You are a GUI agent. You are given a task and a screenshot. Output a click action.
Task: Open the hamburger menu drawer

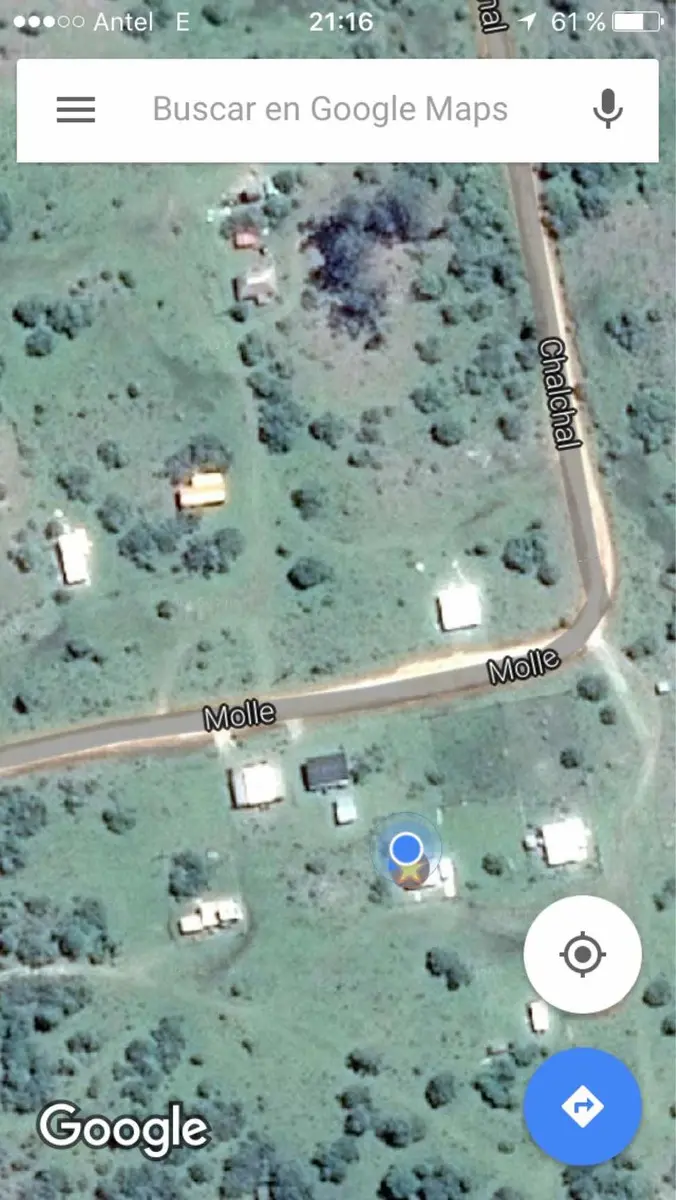(76, 110)
